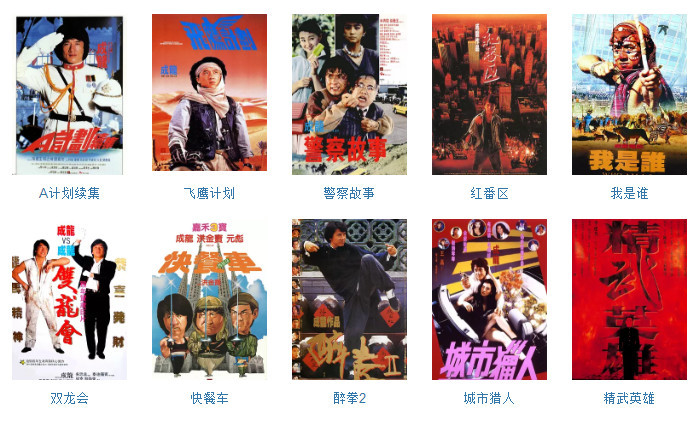Select the 红番区 movie poster
The height and width of the screenshot is (421, 695).
[x=489, y=95]
